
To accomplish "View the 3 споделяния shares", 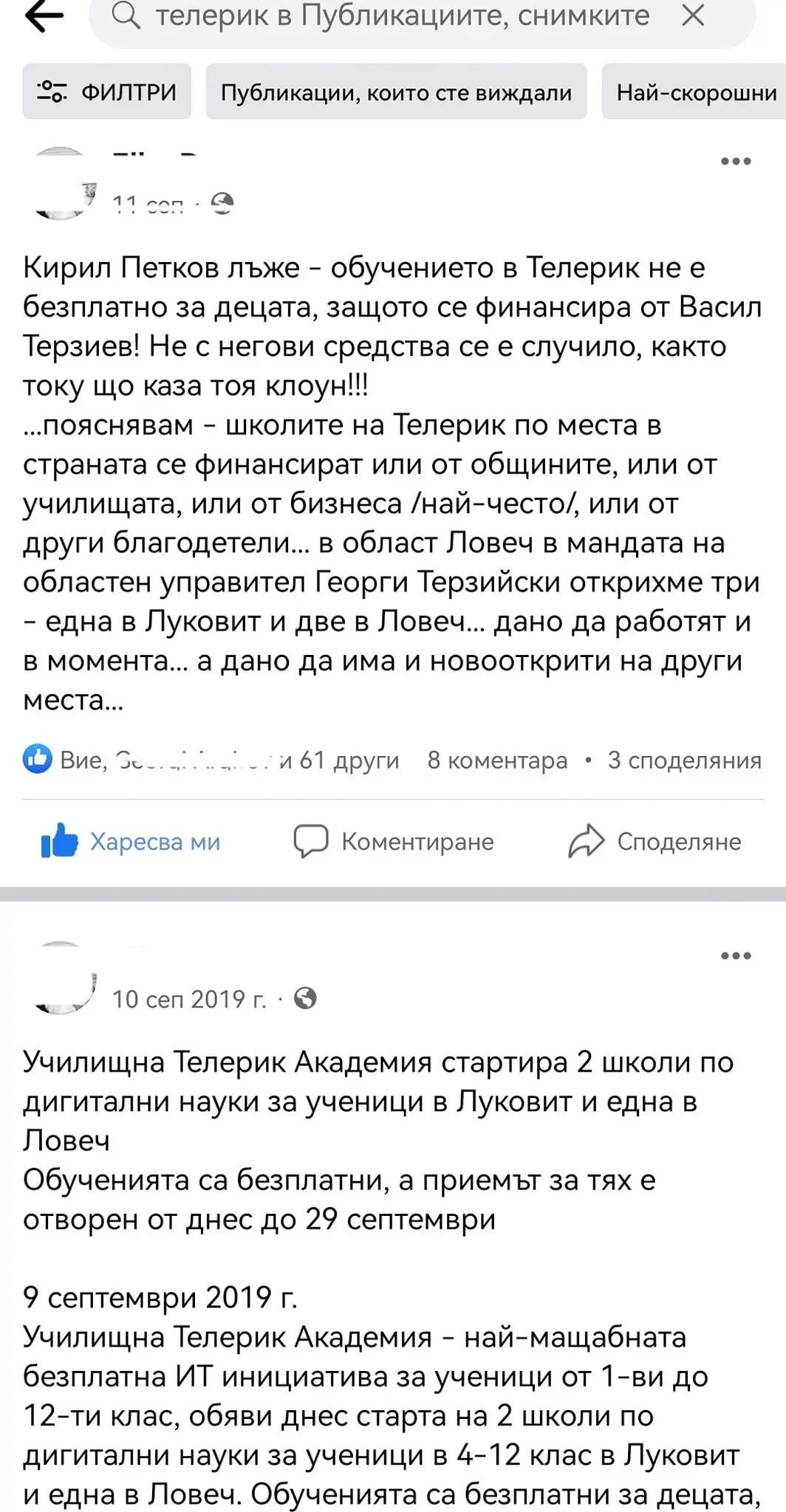I will pos(684,760).
